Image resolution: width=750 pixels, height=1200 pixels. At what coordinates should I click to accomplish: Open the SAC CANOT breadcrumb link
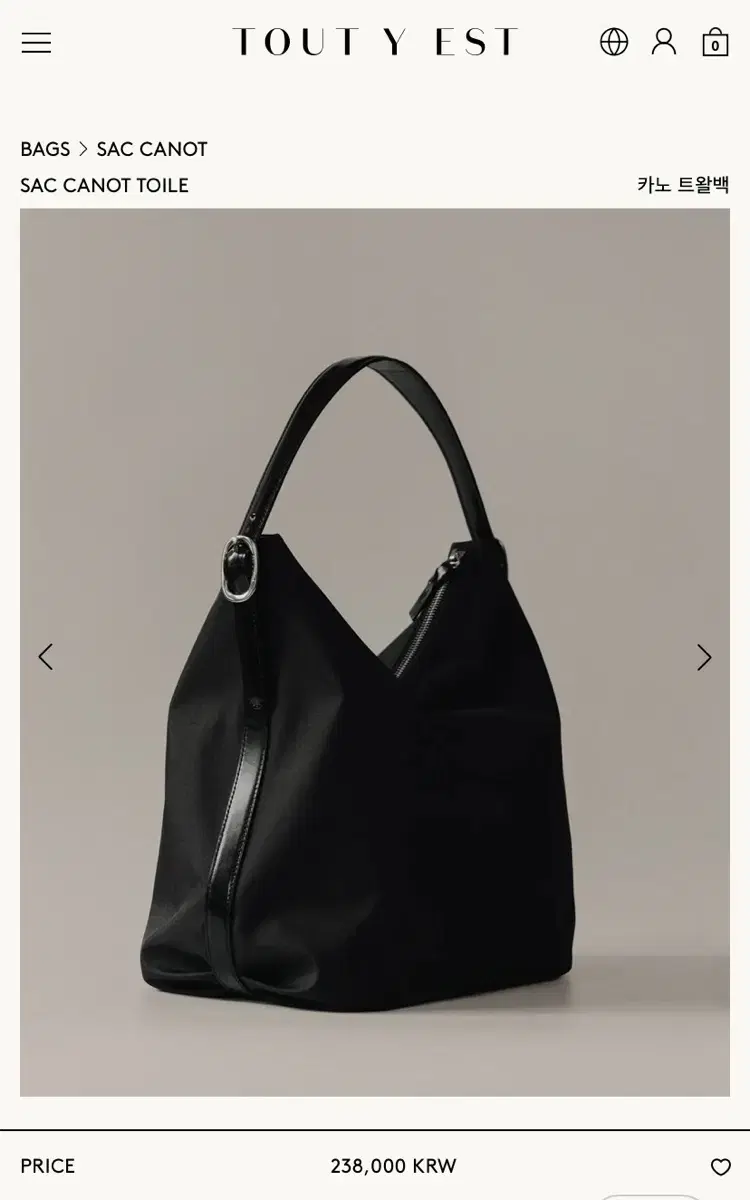coord(152,149)
